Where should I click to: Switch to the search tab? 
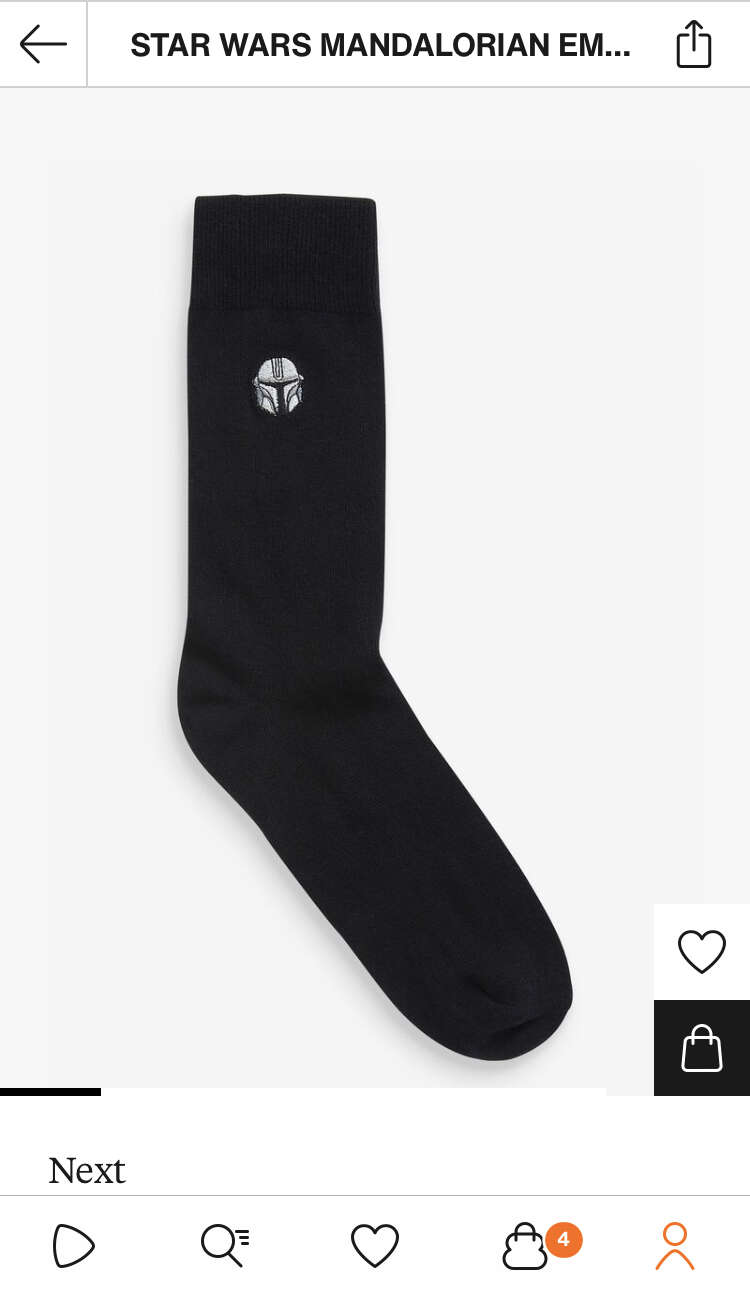click(225, 1246)
